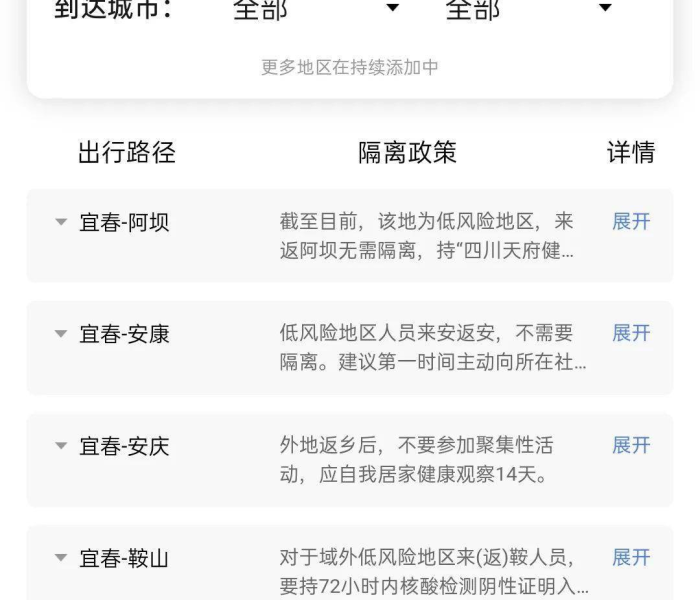This screenshot has width=700, height=600.
Task: Show full policy for 宜春-安庆 via 展开
Action: point(631,446)
